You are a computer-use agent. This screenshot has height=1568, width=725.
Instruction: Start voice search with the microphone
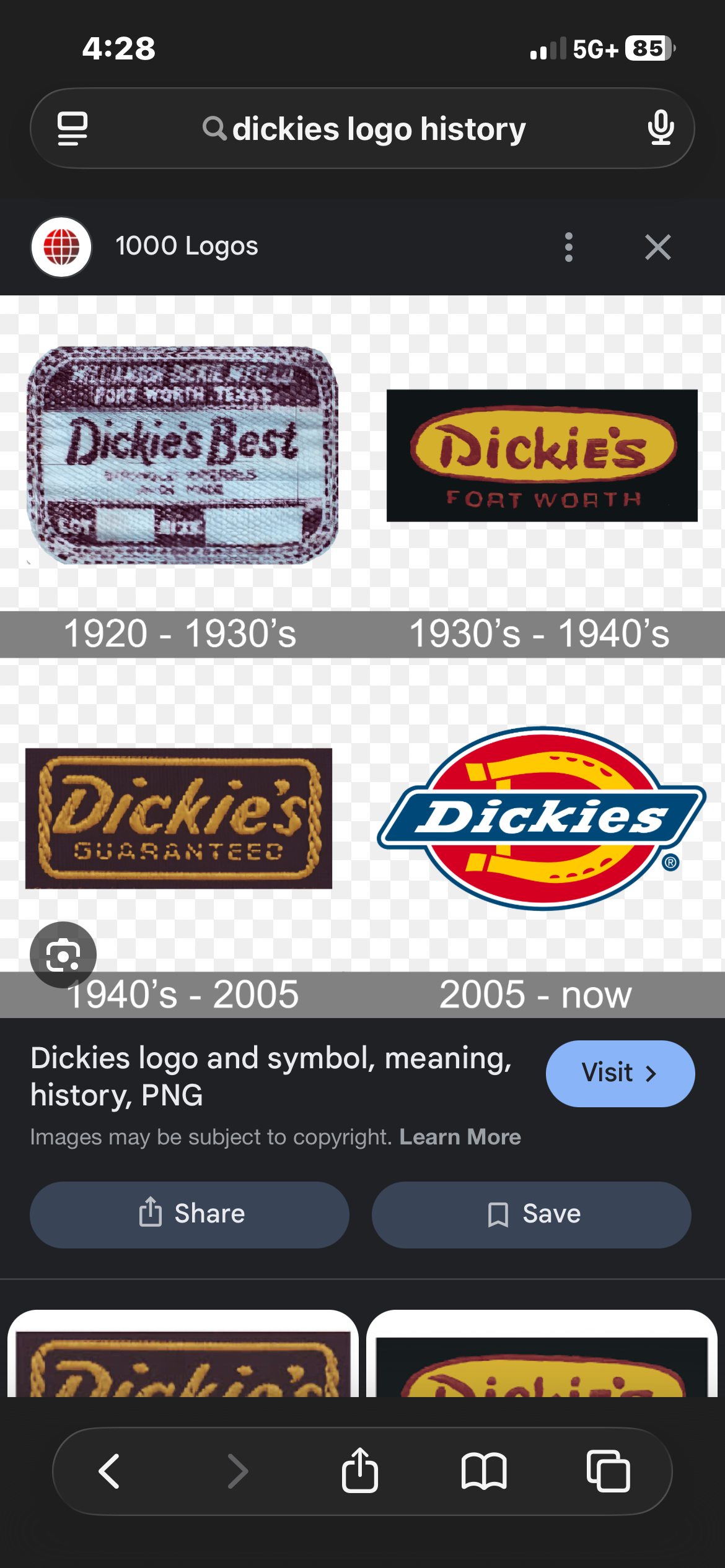click(x=661, y=128)
